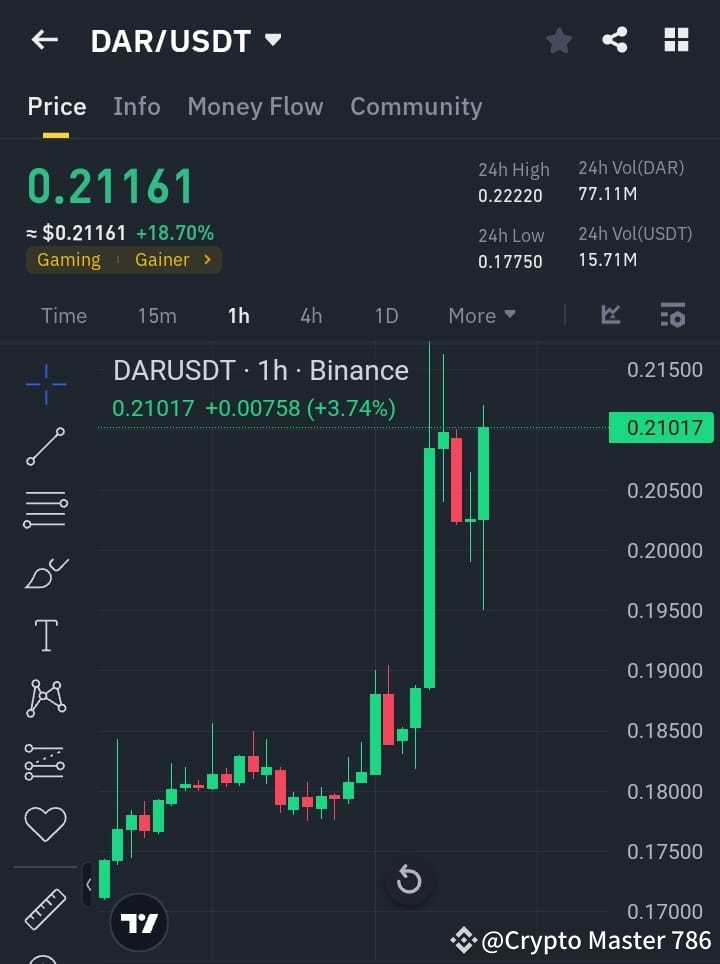Open the XABCD pattern tool
Screen dimensions: 720x964
point(45,698)
